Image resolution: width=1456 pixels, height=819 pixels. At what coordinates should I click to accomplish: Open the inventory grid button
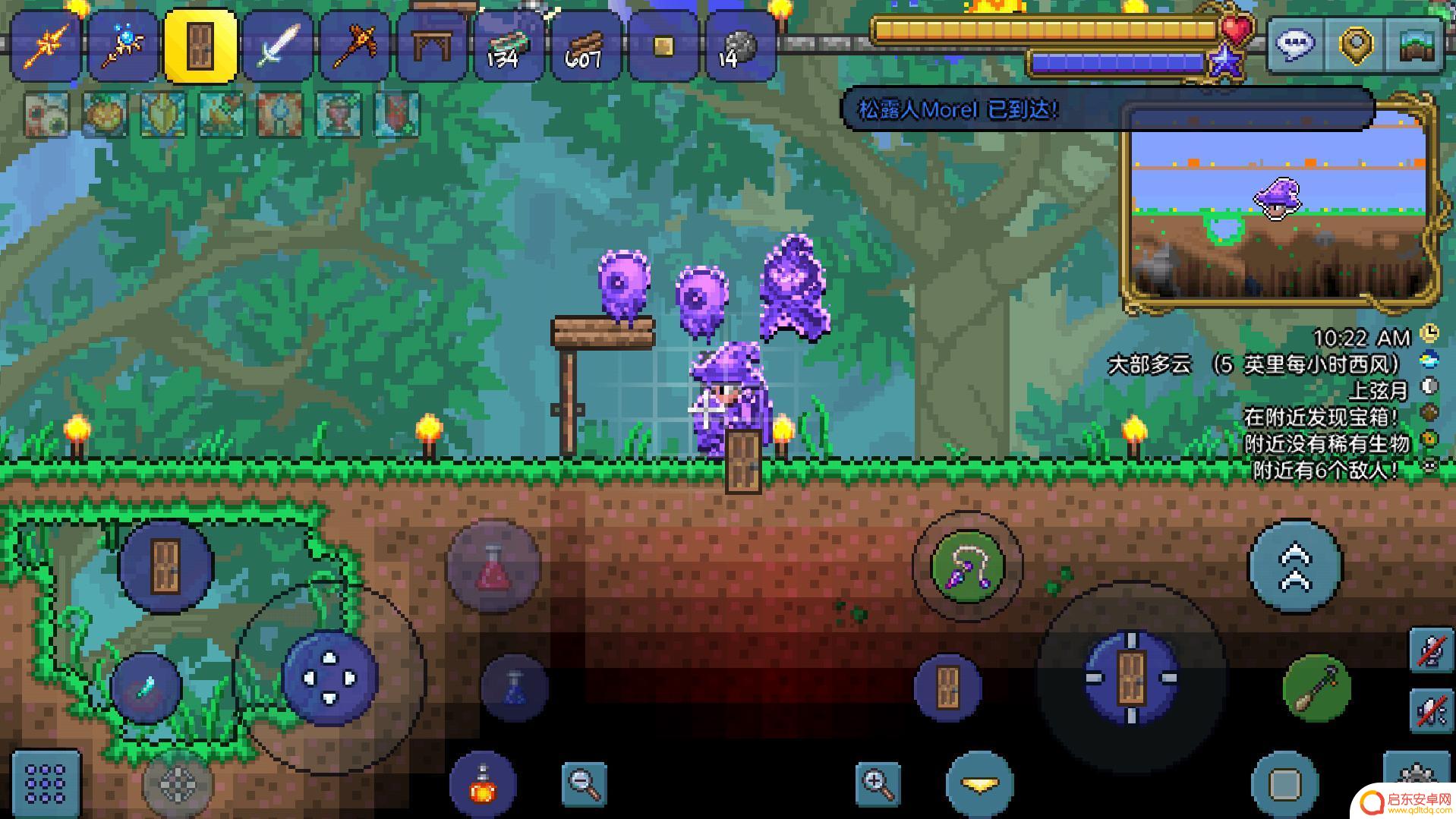(46, 783)
